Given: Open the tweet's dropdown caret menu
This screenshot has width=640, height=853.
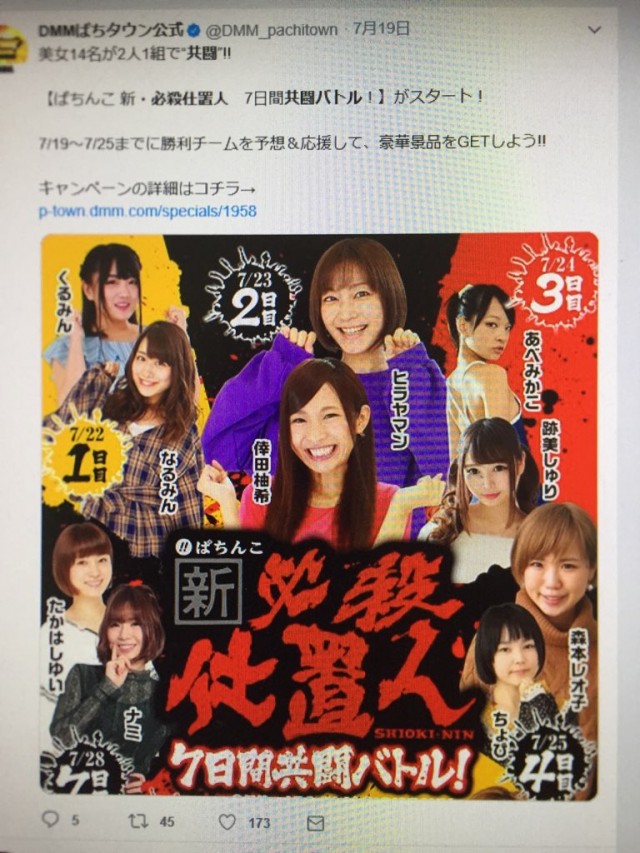Looking at the screenshot, I should click(x=595, y=30).
